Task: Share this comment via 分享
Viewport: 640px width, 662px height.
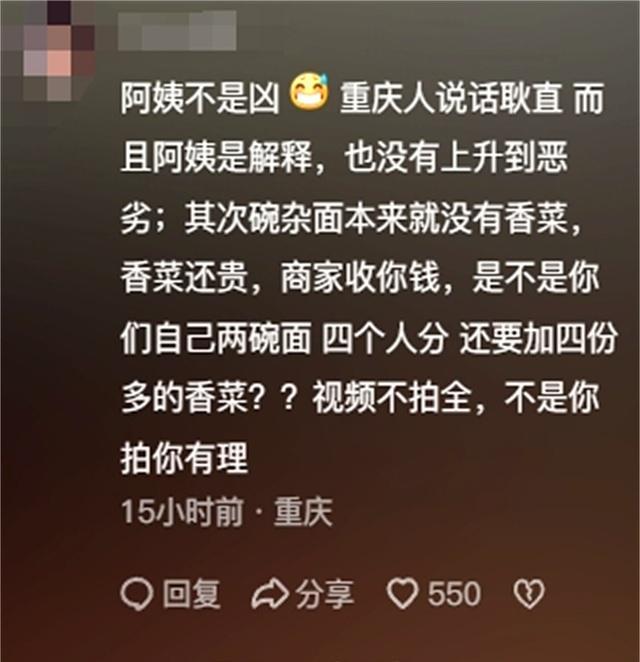Action: [302, 594]
